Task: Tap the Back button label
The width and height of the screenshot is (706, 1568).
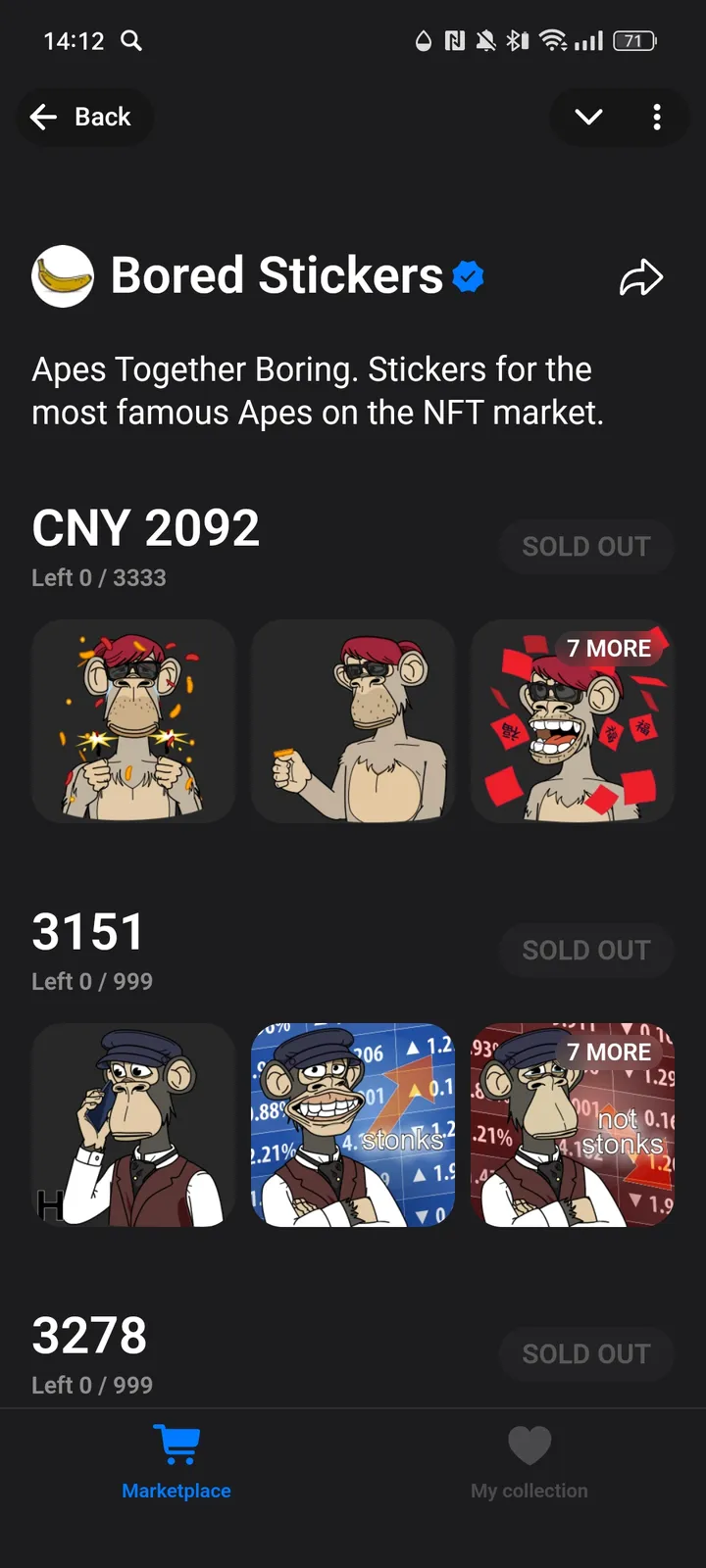Action: click(102, 117)
